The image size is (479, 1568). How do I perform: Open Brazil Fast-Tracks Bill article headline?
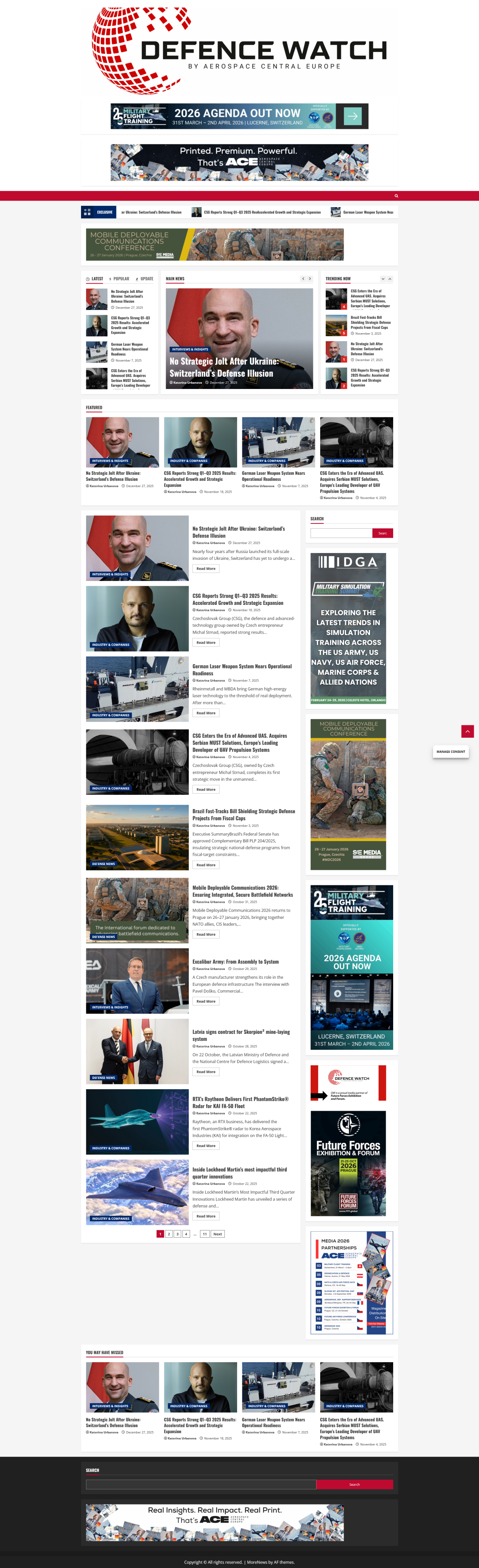(x=243, y=814)
